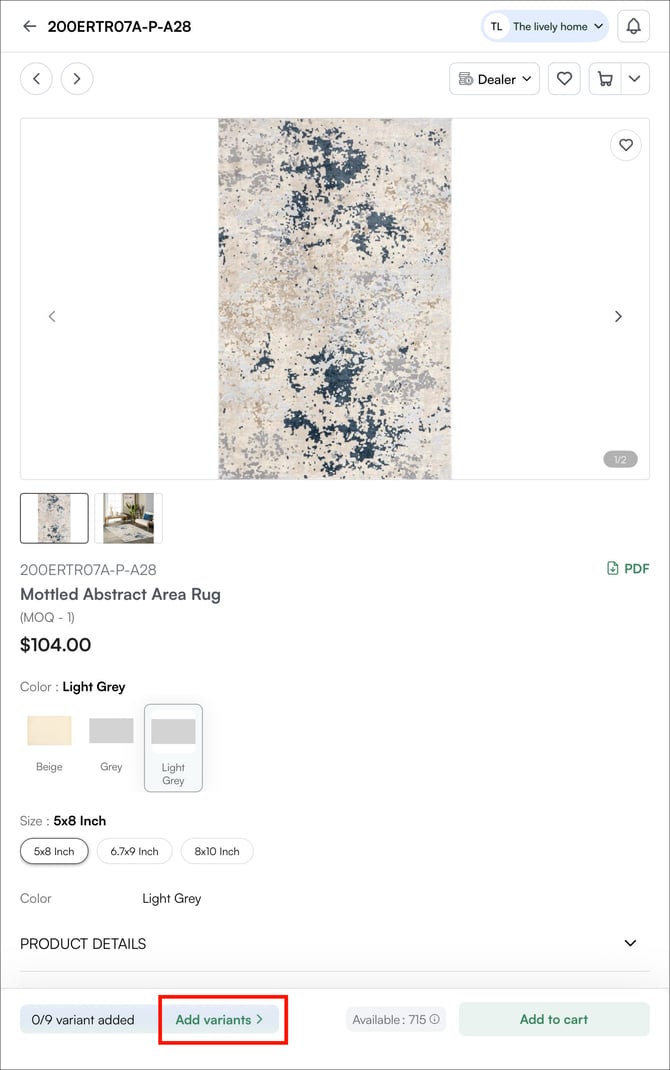Download the product PDF
Image resolution: width=670 pixels, height=1070 pixels.
(628, 568)
